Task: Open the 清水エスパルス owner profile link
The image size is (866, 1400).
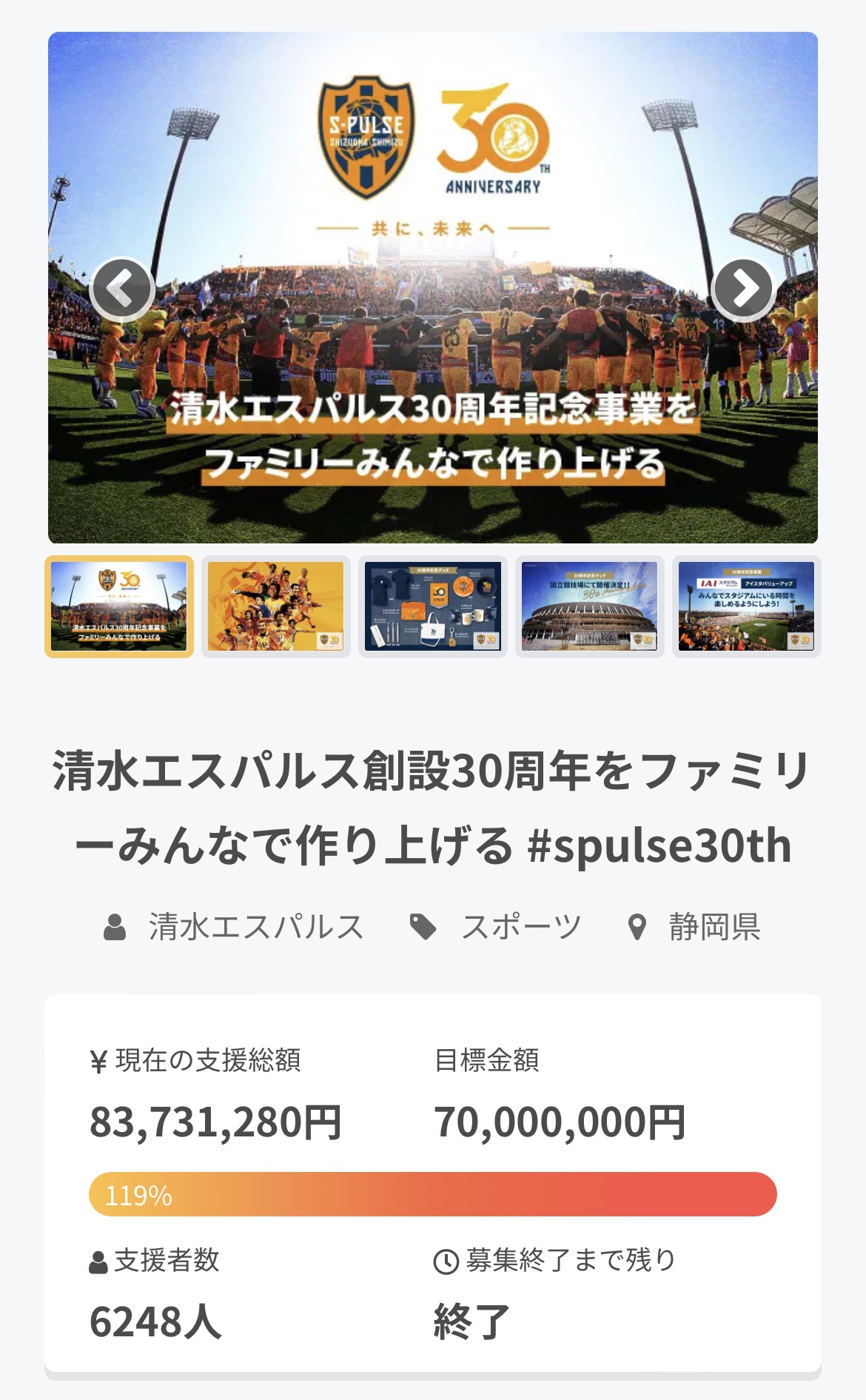Action: (x=255, y=927)
